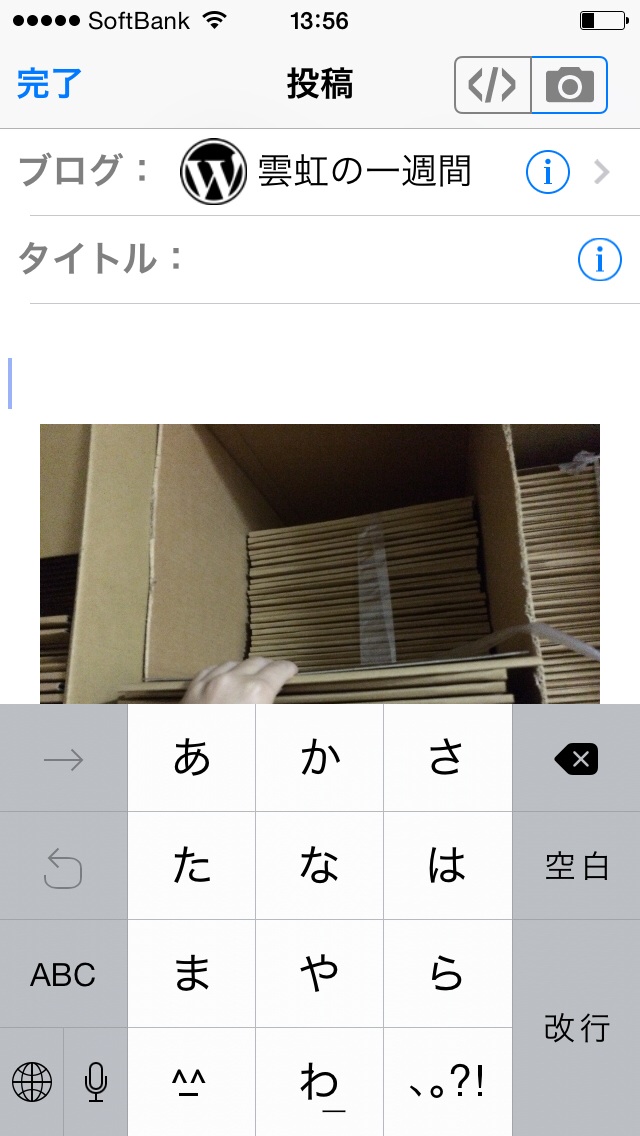Screen dimensions: 640x1136
Task: Tap the 空白 space key
Action: point(576,866)
